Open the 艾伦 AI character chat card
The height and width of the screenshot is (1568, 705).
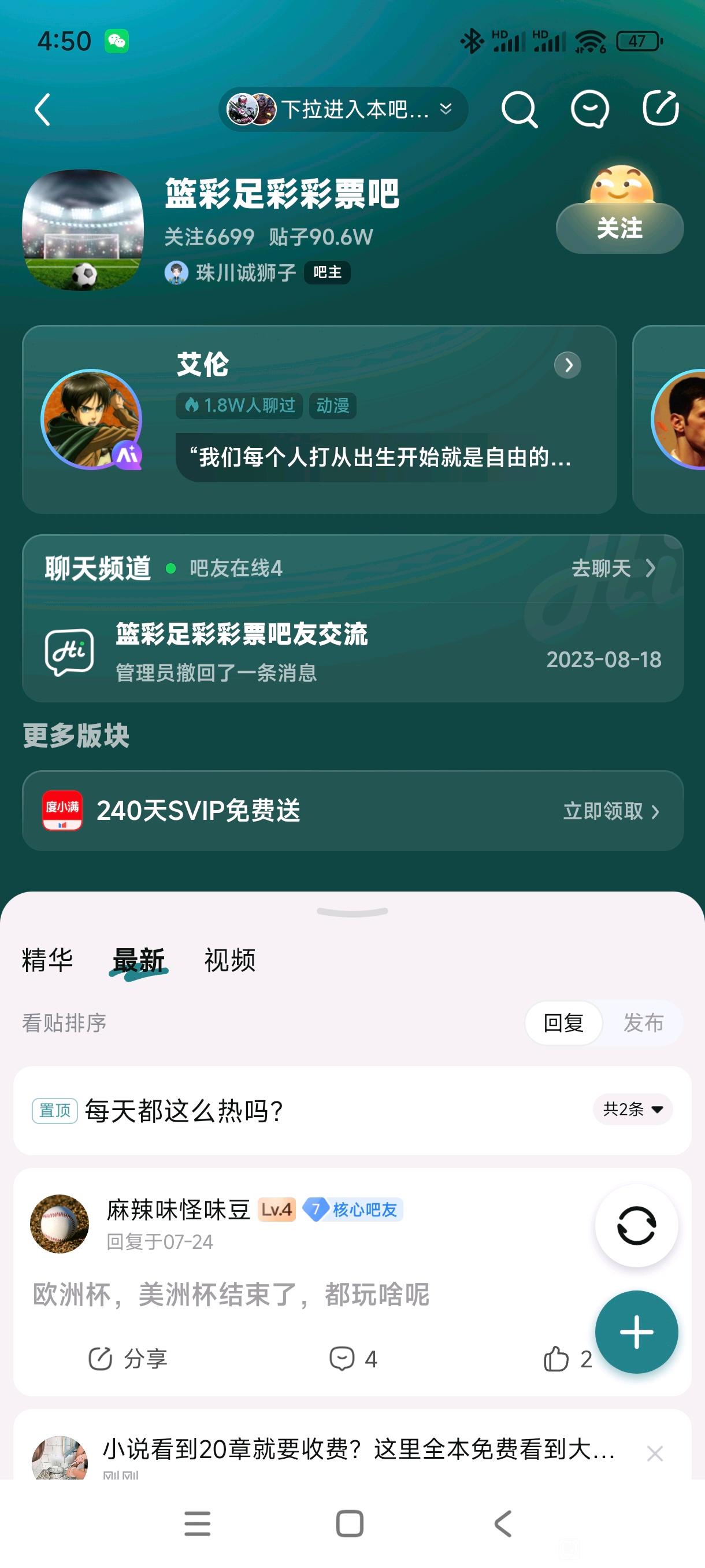pos(320,419)
